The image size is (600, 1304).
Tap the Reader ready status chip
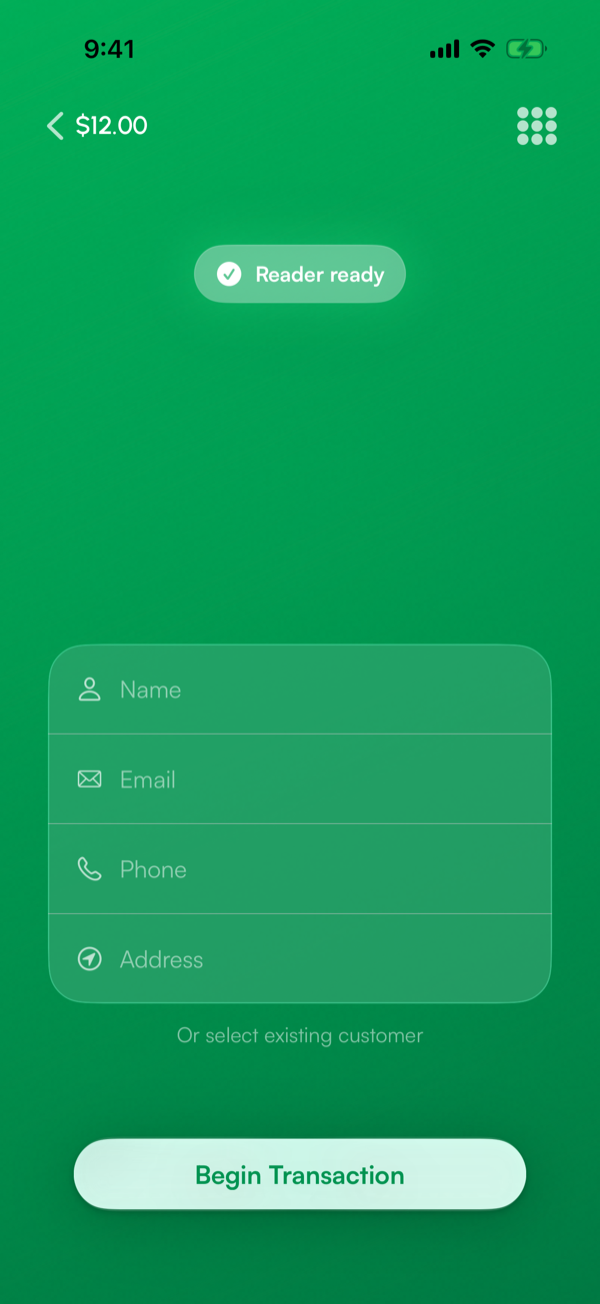[300, 274]
